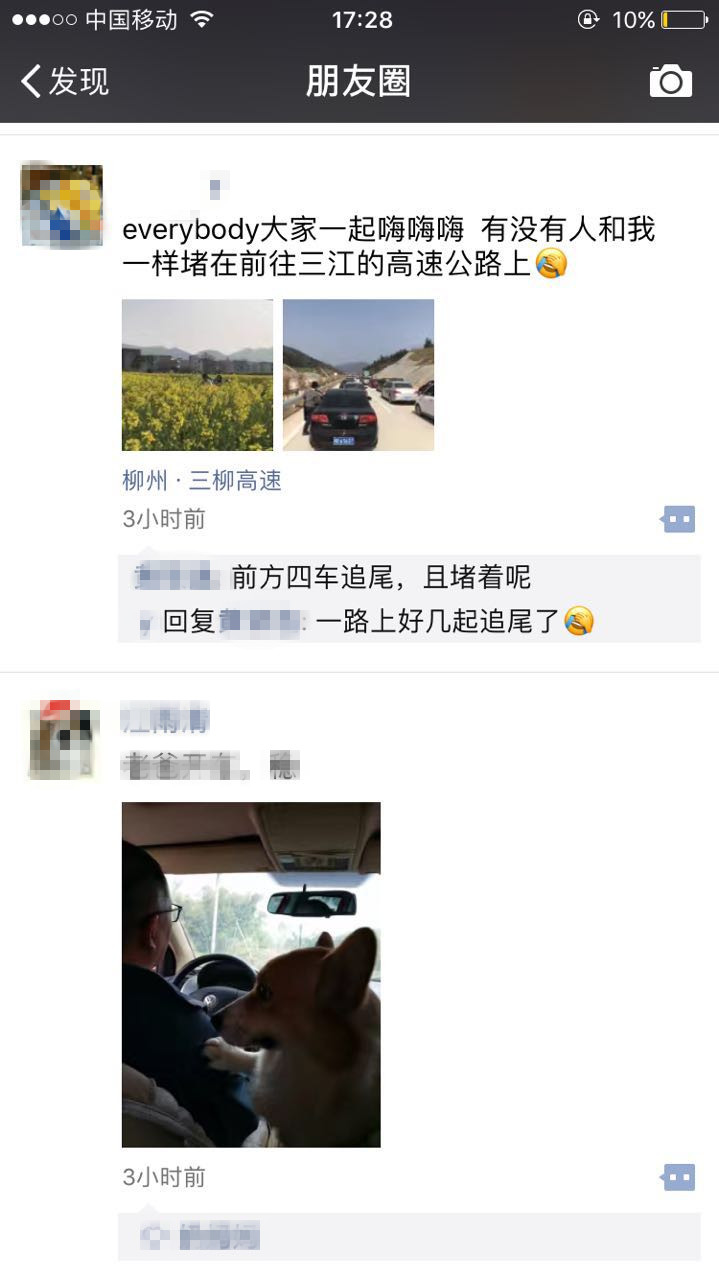719x1280 pixels.
Task: Open comment menu for the highway post
Action: [678, 519]
